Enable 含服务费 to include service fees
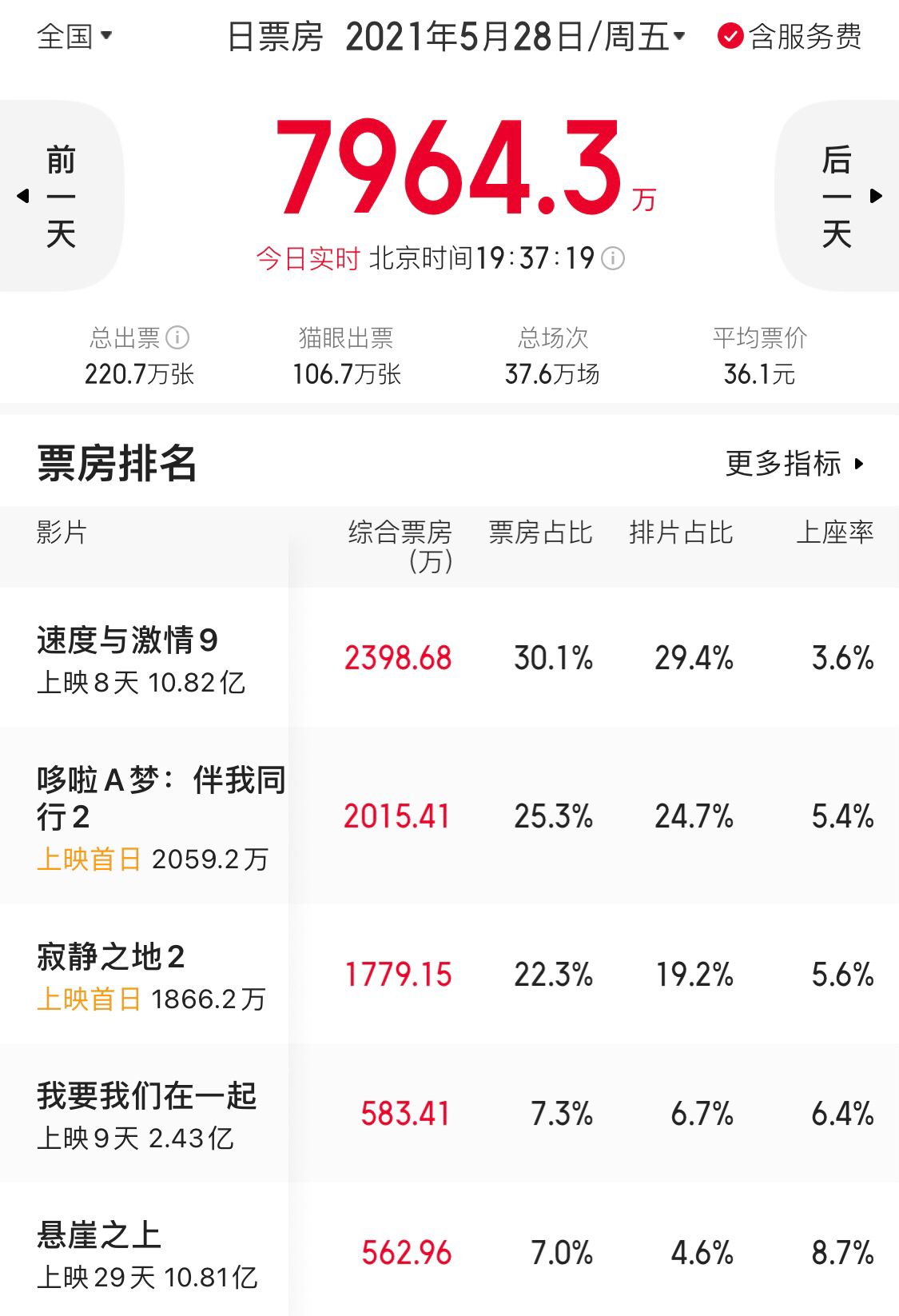 (791, 36)
